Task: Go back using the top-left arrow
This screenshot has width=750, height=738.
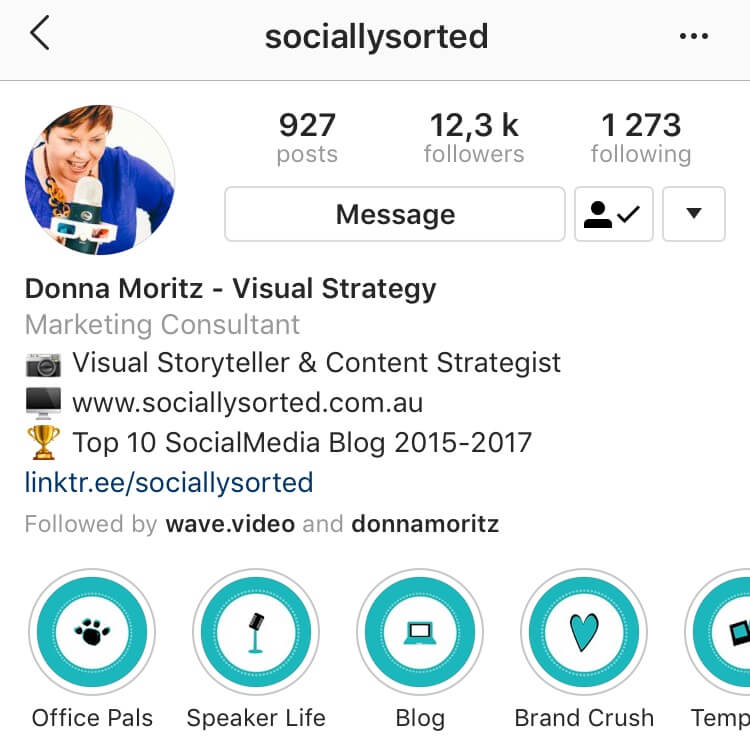Action: tap(39, 35)
